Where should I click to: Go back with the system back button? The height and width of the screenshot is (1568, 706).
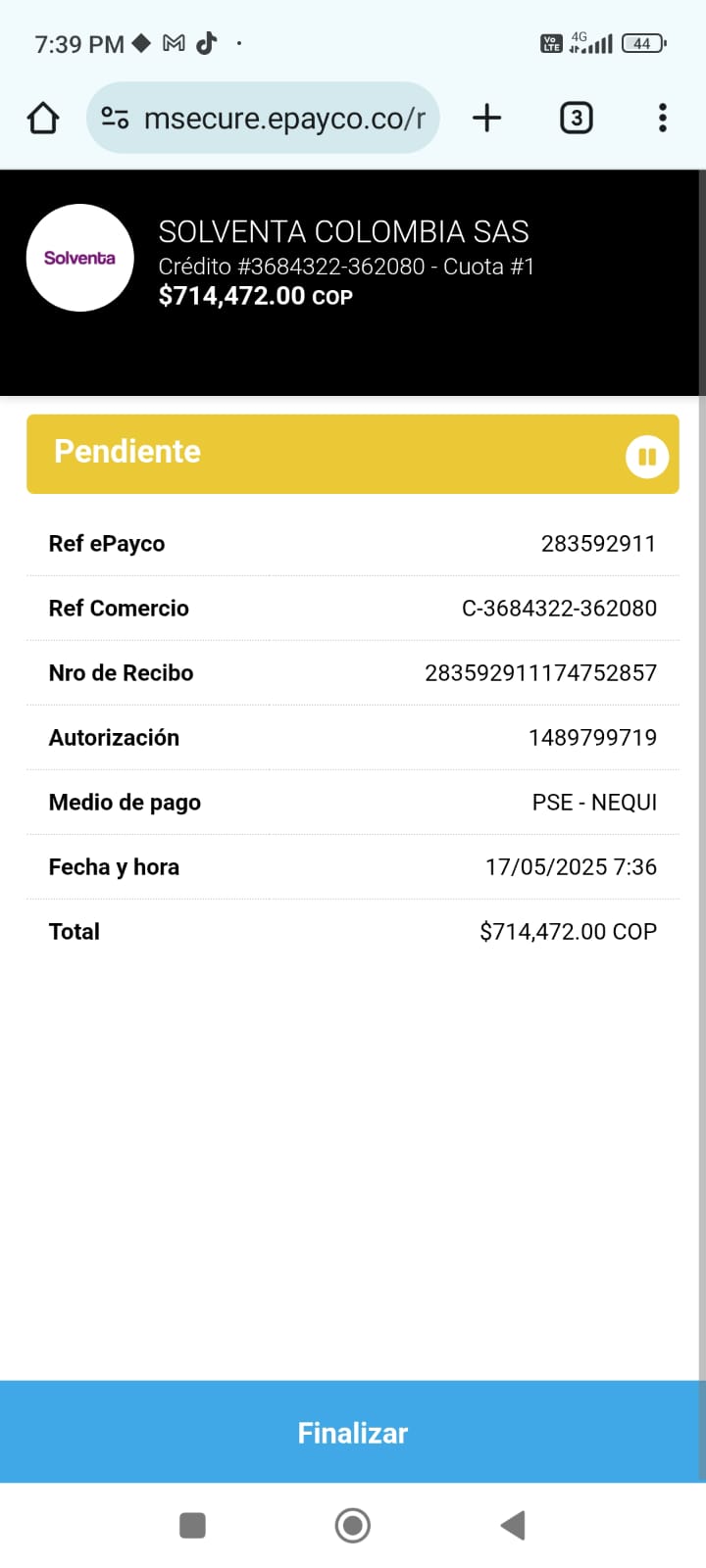coord(513,1526)
